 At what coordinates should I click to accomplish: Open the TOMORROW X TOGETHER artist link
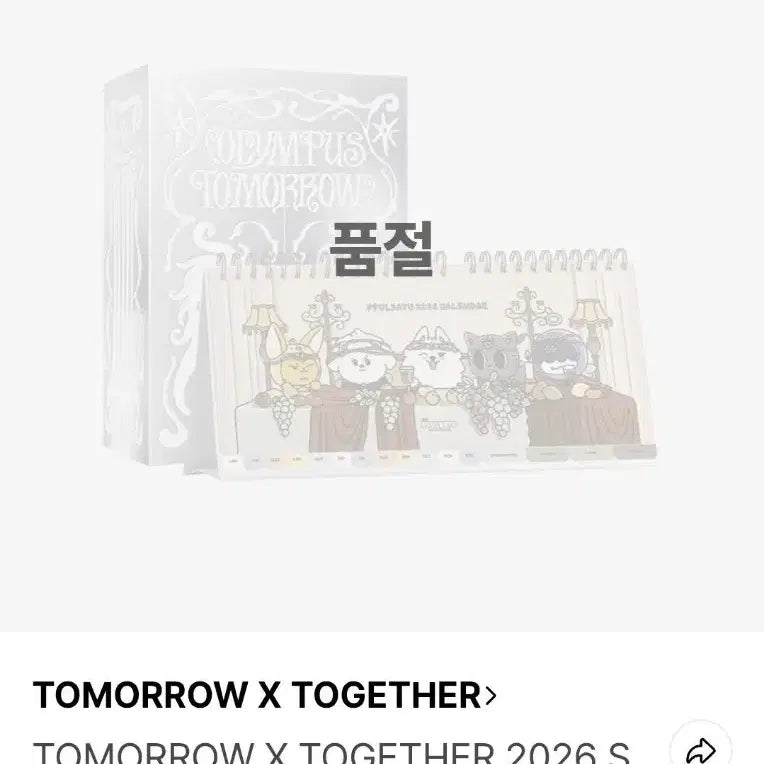click(264, 695)
